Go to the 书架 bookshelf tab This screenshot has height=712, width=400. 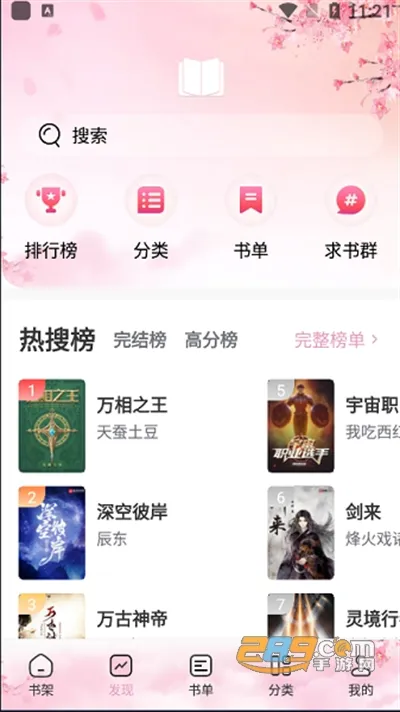(x=41, y=676)
